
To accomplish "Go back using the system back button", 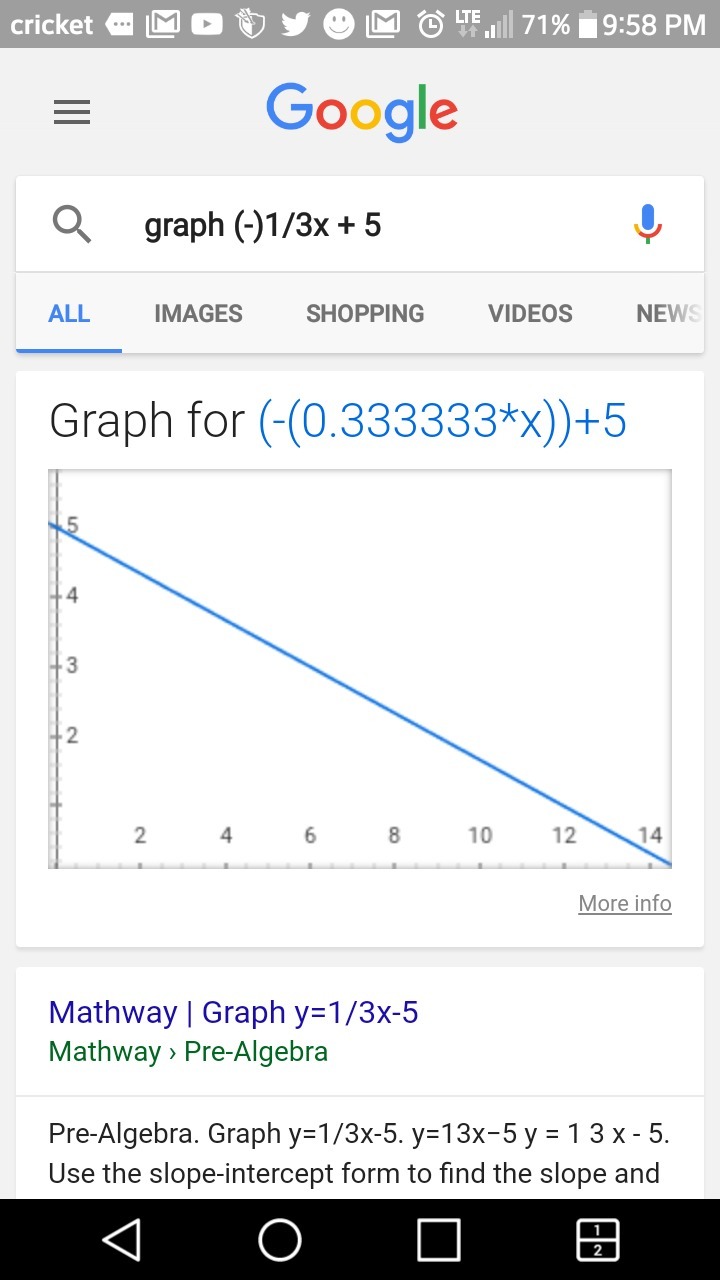I will coord(122,1240).
